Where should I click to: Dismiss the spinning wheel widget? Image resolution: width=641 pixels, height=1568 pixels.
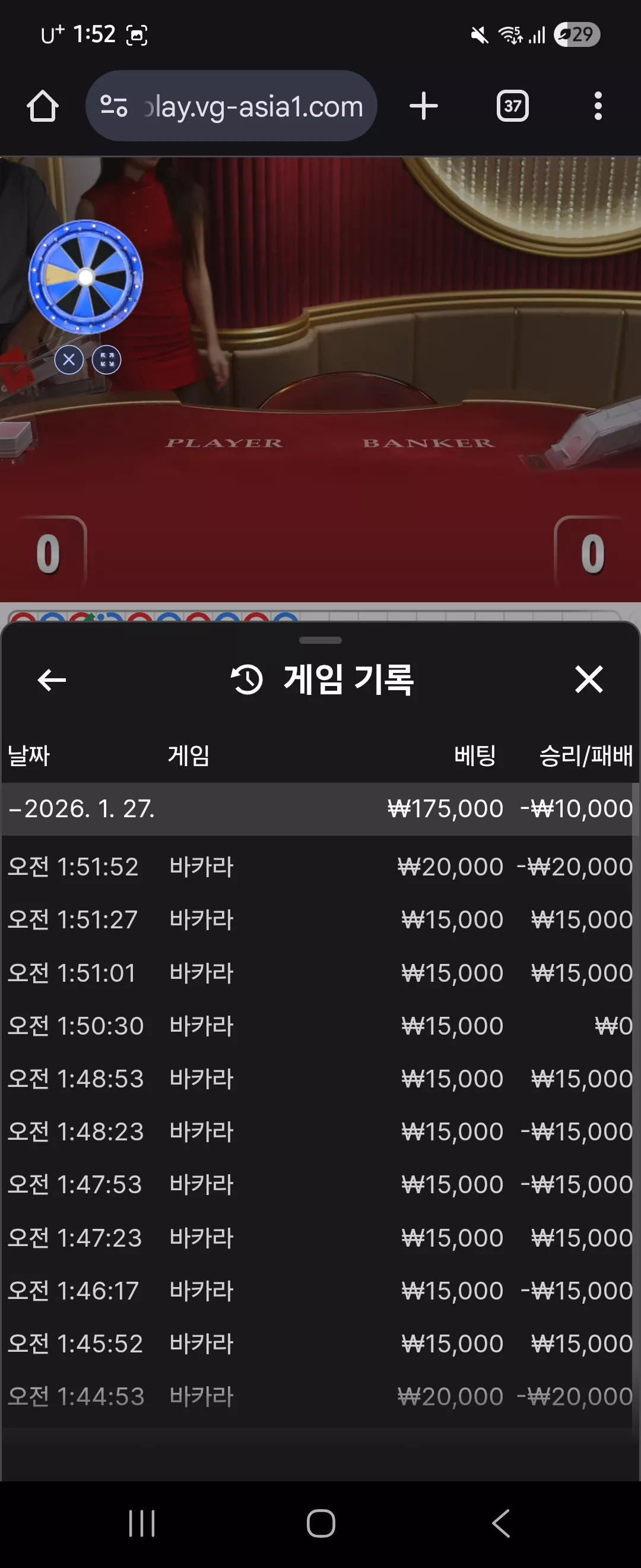pos(69,360)
